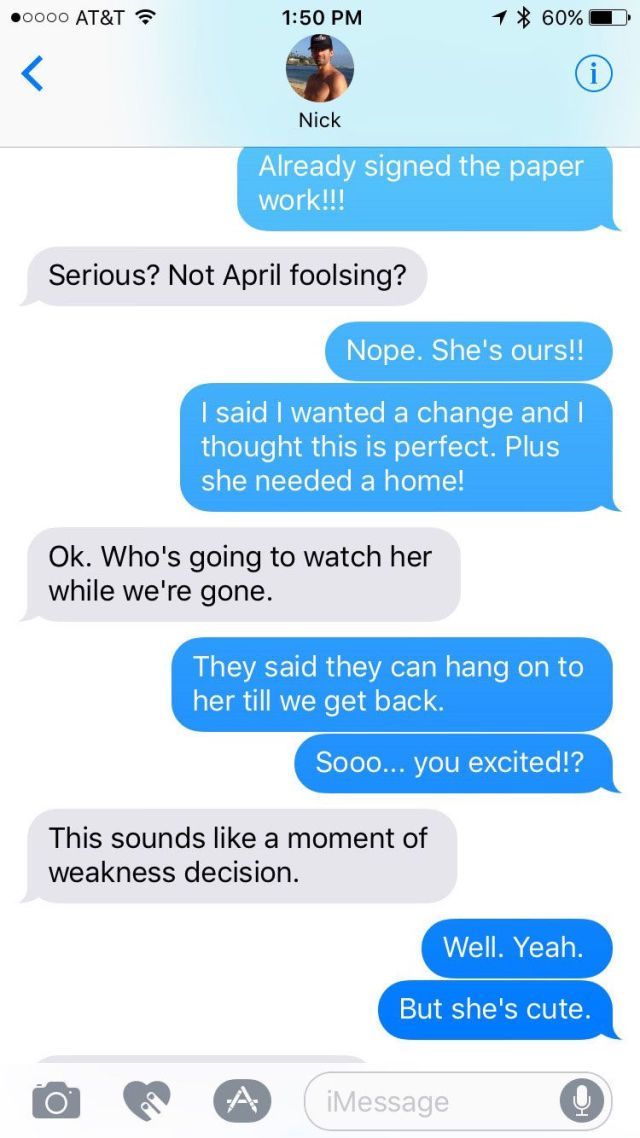Tap the microphone to record audio
This screenshot has height=1138, width=640.
point(580,1102)
